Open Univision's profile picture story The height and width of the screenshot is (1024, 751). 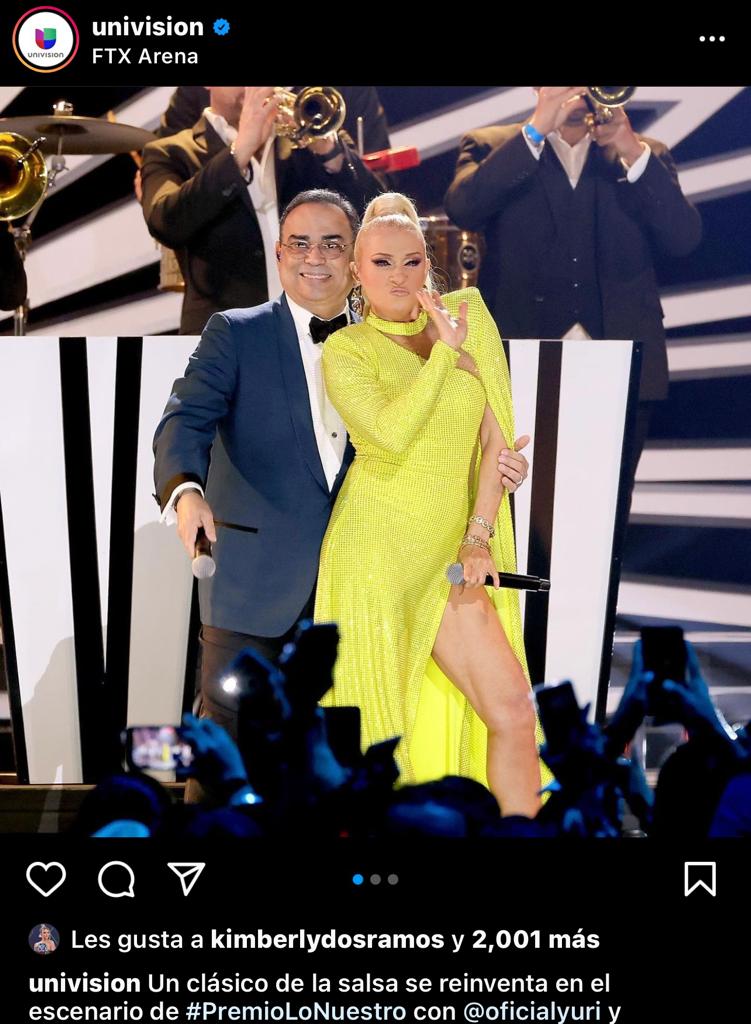pyautogui.click(x=46, y=40)
